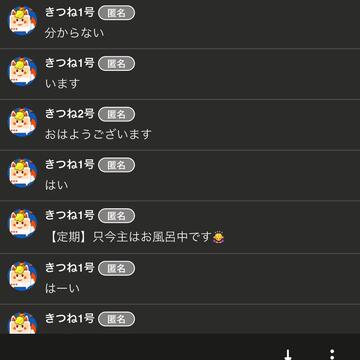Open the います comment row

click(180, 74)
